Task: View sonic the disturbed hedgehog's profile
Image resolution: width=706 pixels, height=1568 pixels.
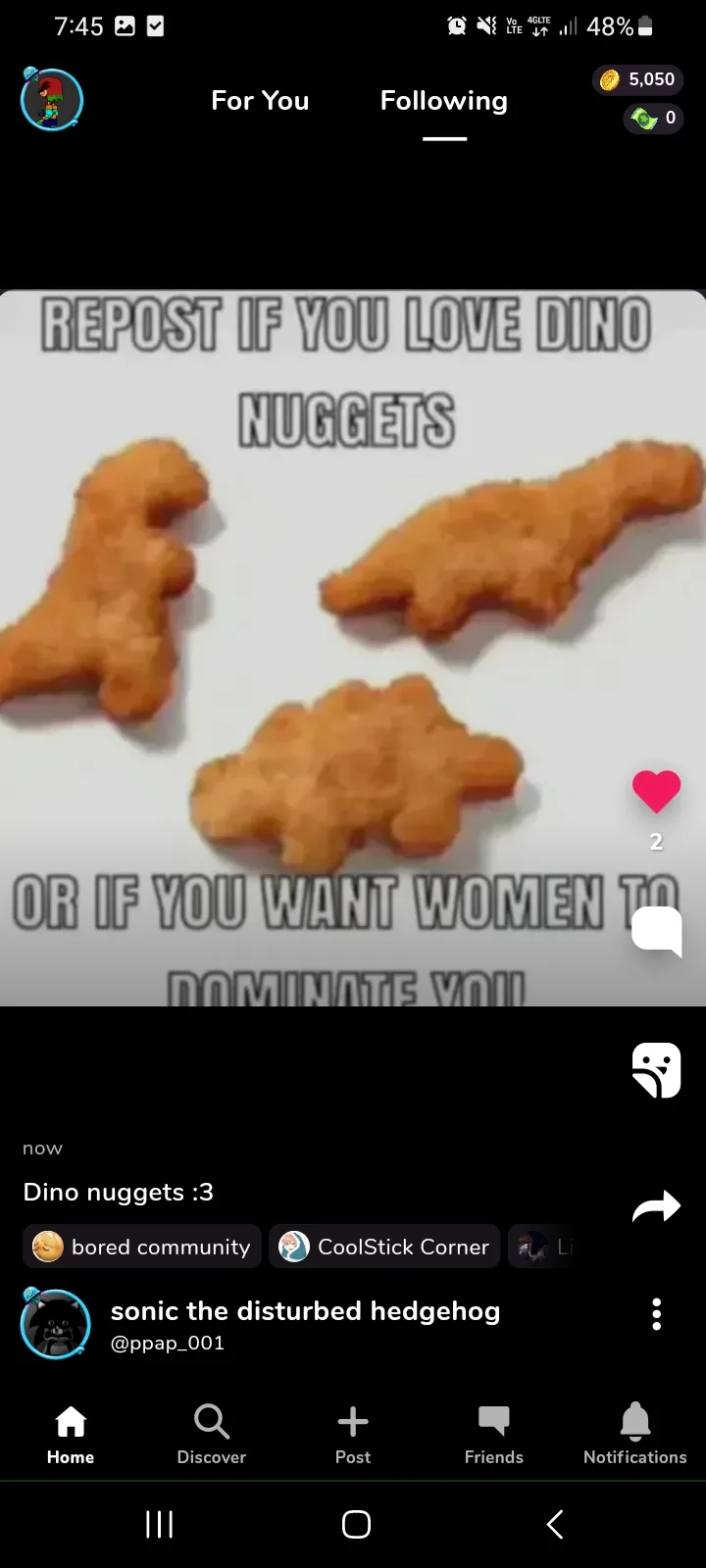Action: pos(305,1311)
